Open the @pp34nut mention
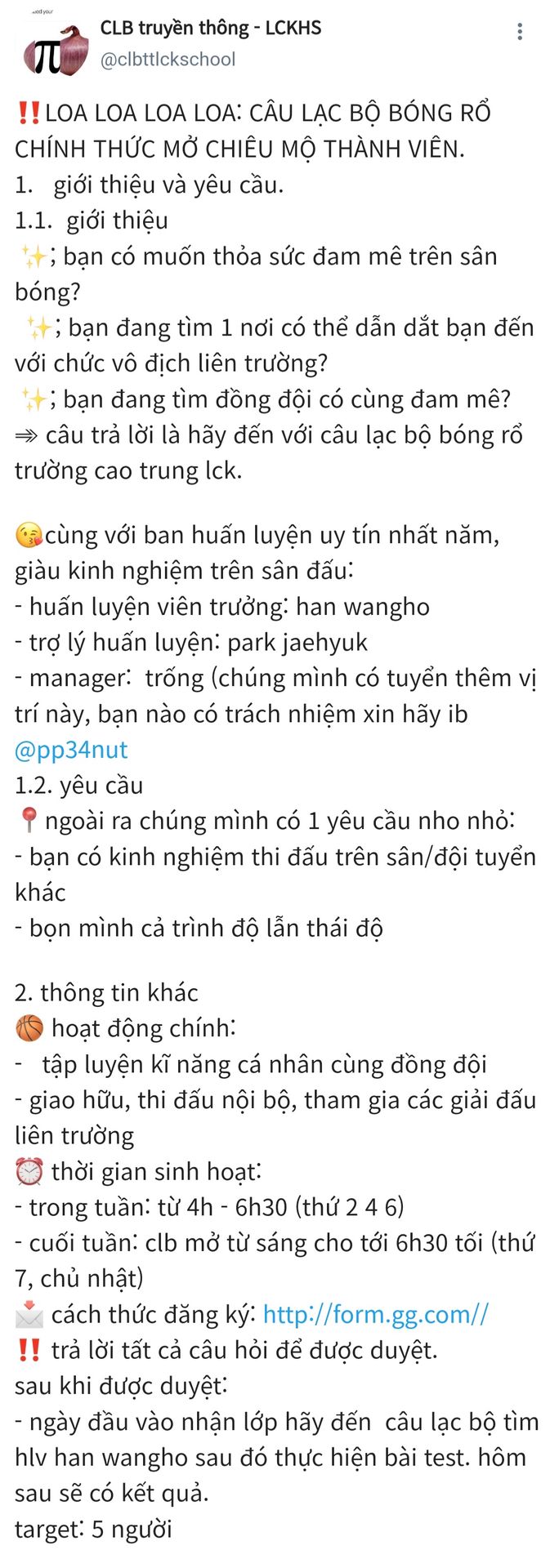This screenshot has width=550, height=1568. pos(71,750)
